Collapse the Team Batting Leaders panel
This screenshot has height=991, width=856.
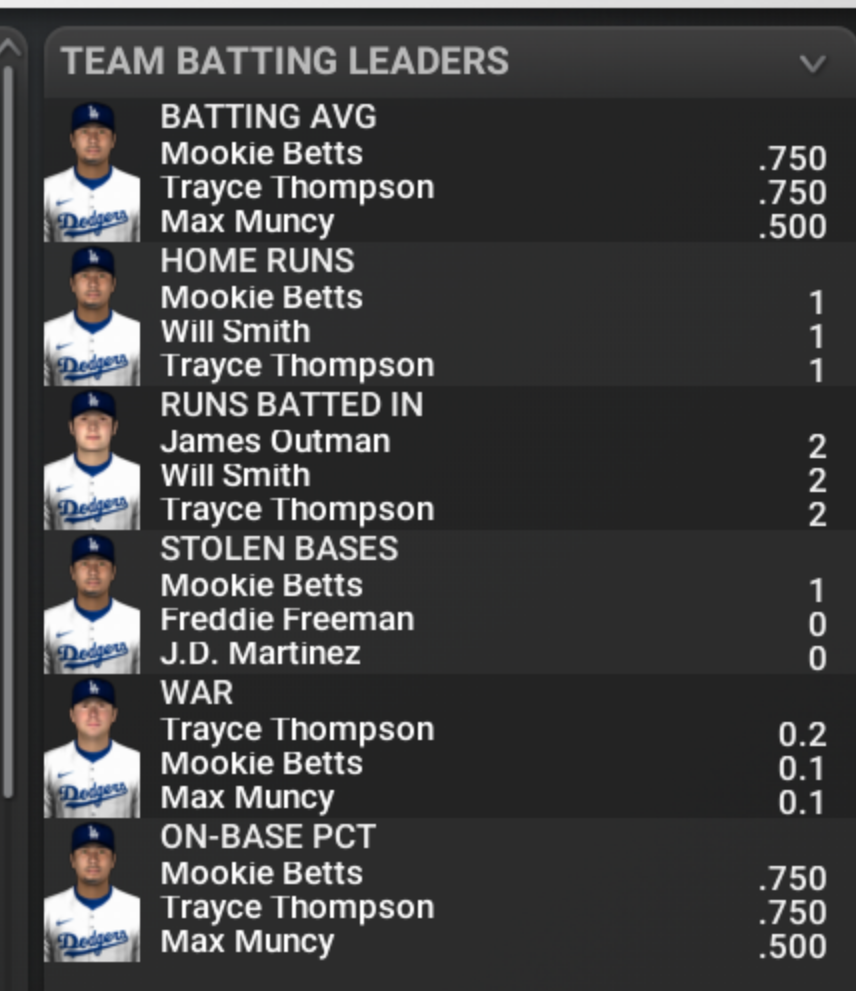812,64
